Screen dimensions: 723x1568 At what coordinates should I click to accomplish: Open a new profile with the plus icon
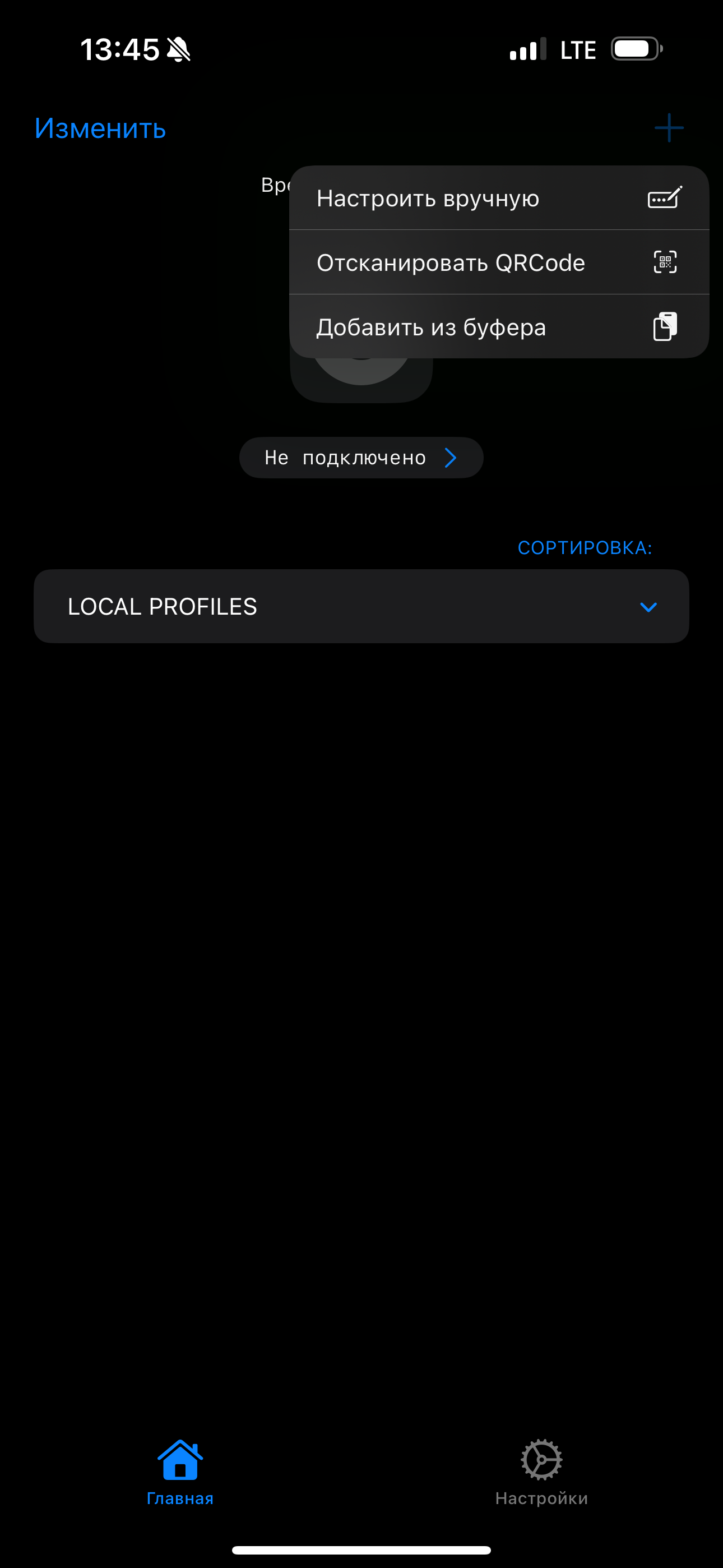pos(669,128)
